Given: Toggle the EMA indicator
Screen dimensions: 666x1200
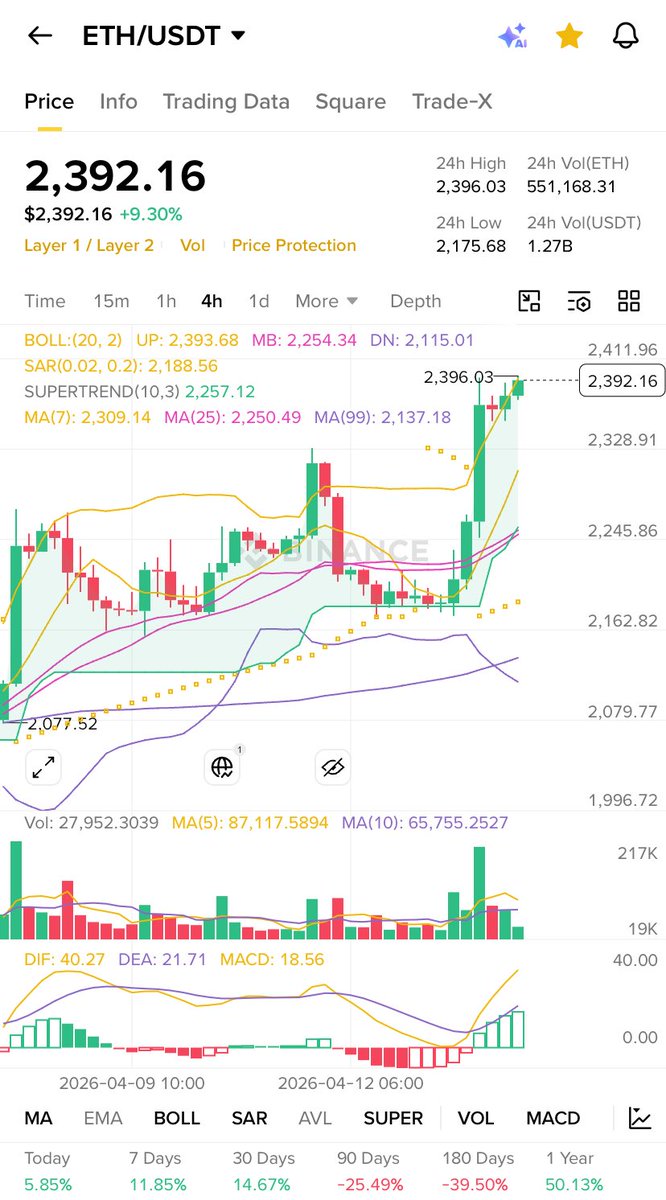Looking at the screenshot, I should pyautogui.click(x=103, y=1118).
